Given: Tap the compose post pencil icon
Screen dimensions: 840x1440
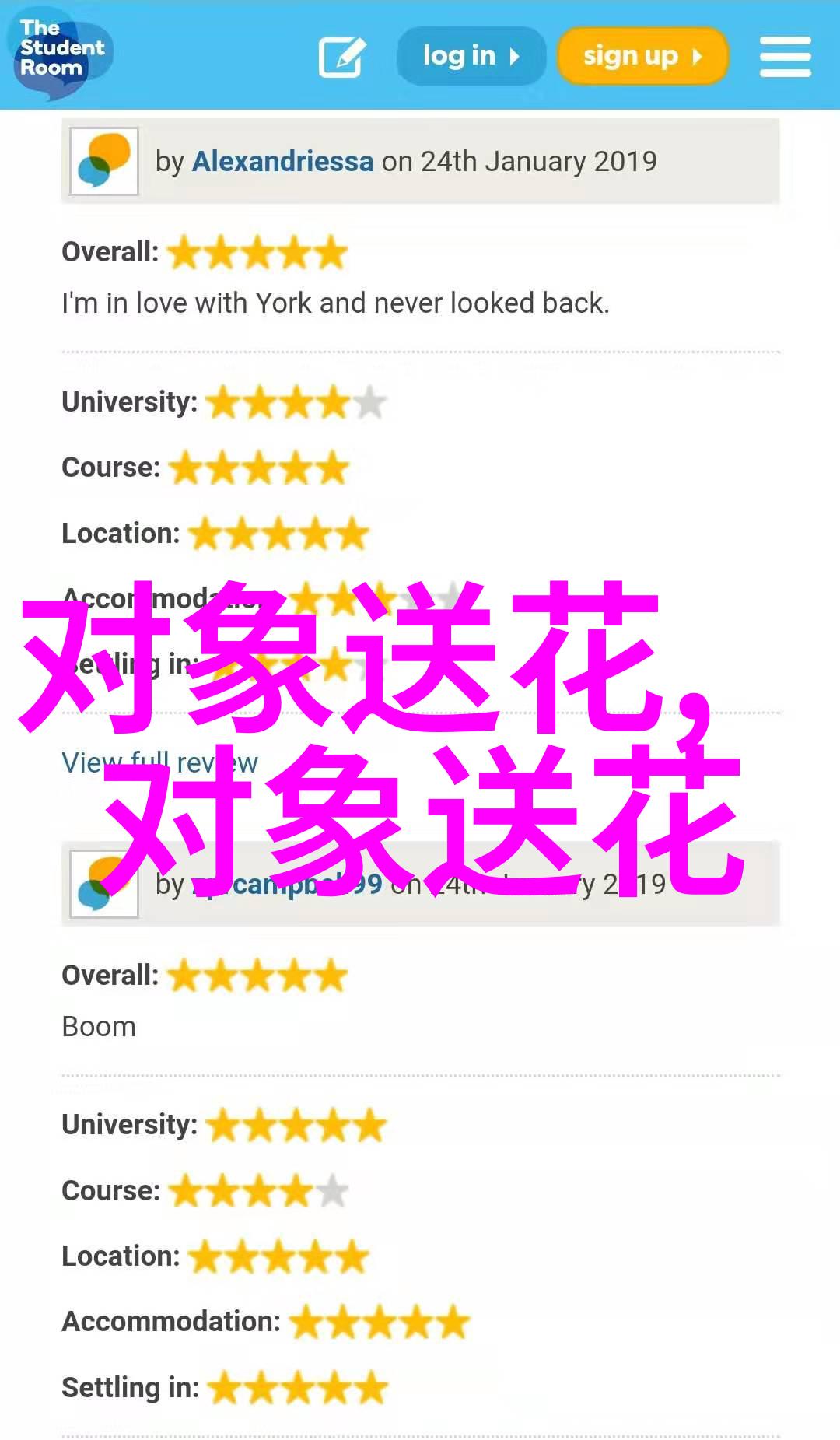Looking at the screenshot, I should [x=341, y=56].
